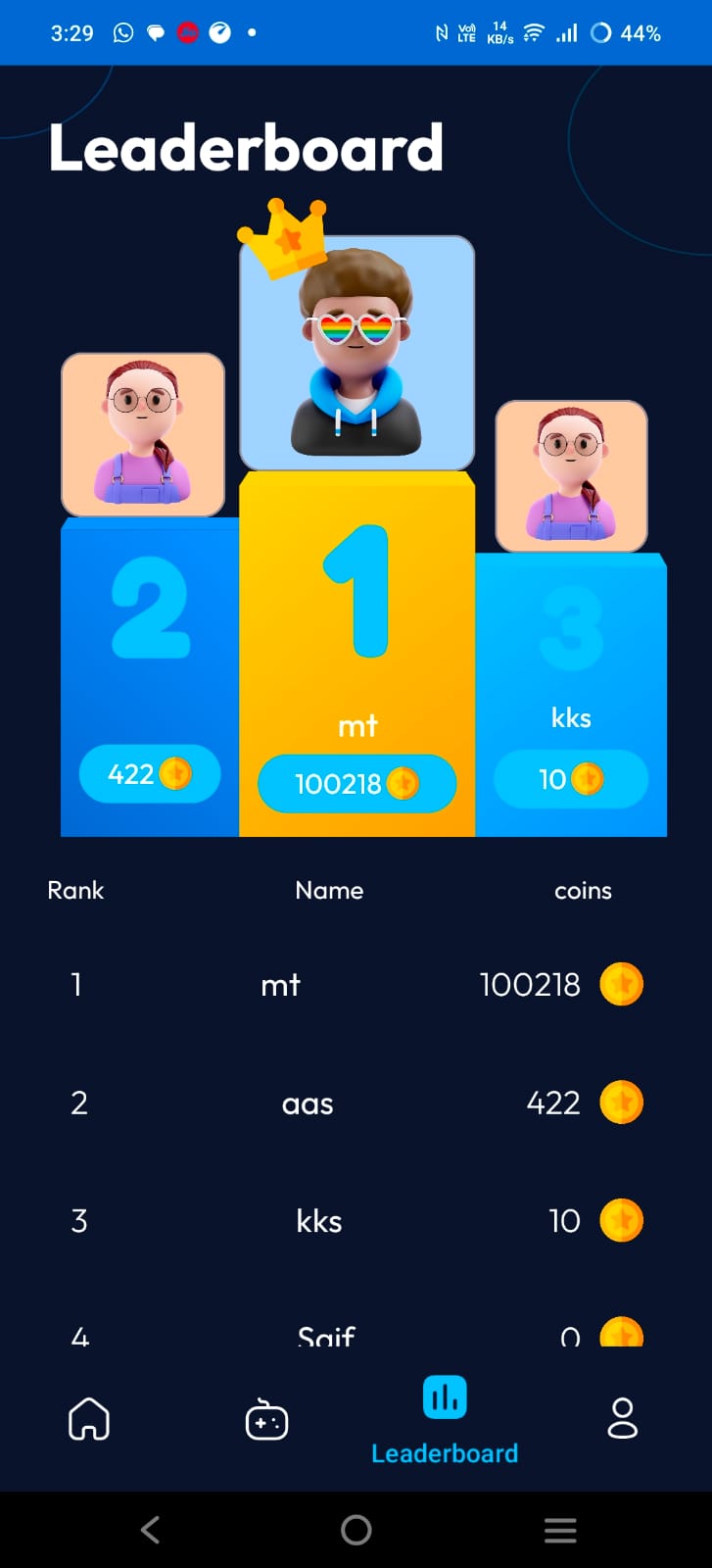Click the 100218 coin badge under mt
The image size is (712, 1568).
tap(356, 783)
